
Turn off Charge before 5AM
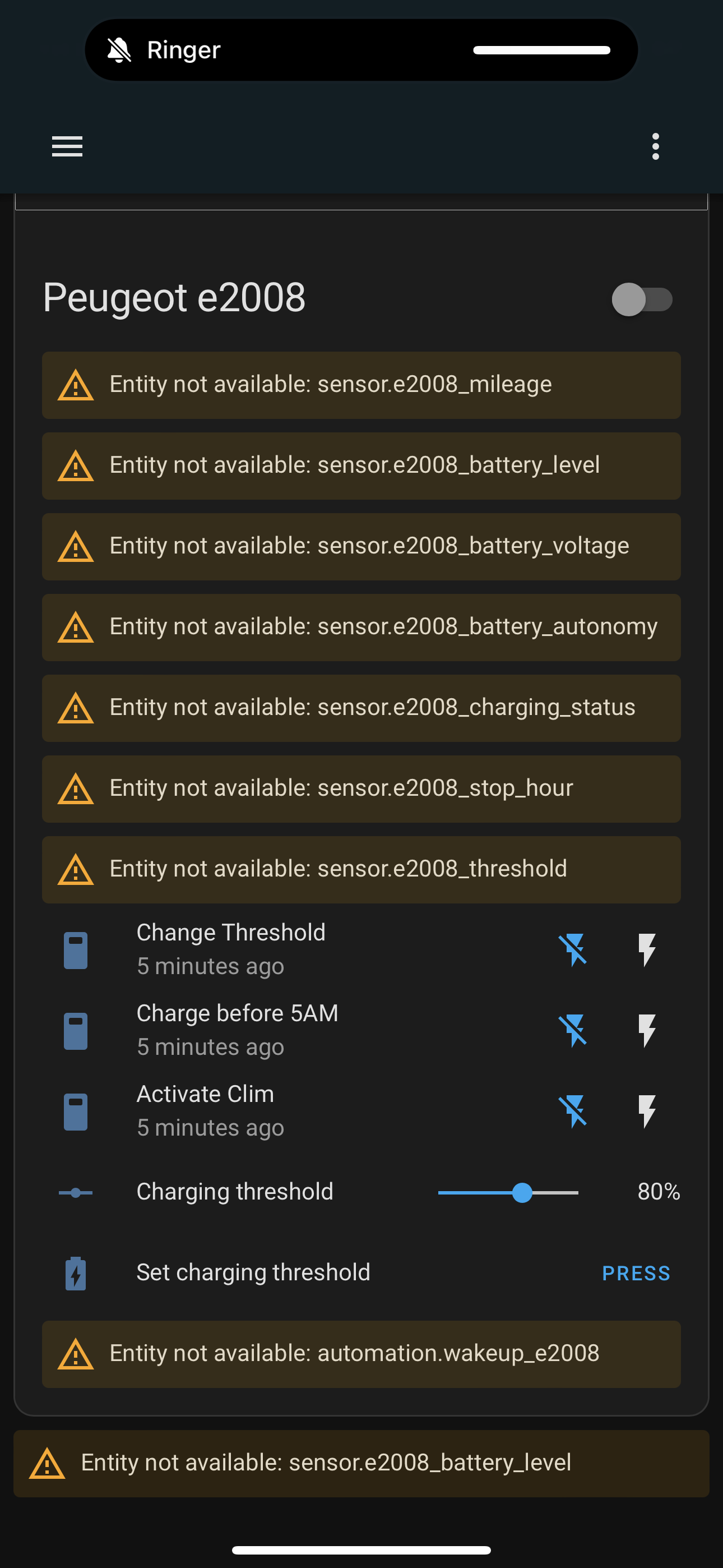[x=573, y=1031]
